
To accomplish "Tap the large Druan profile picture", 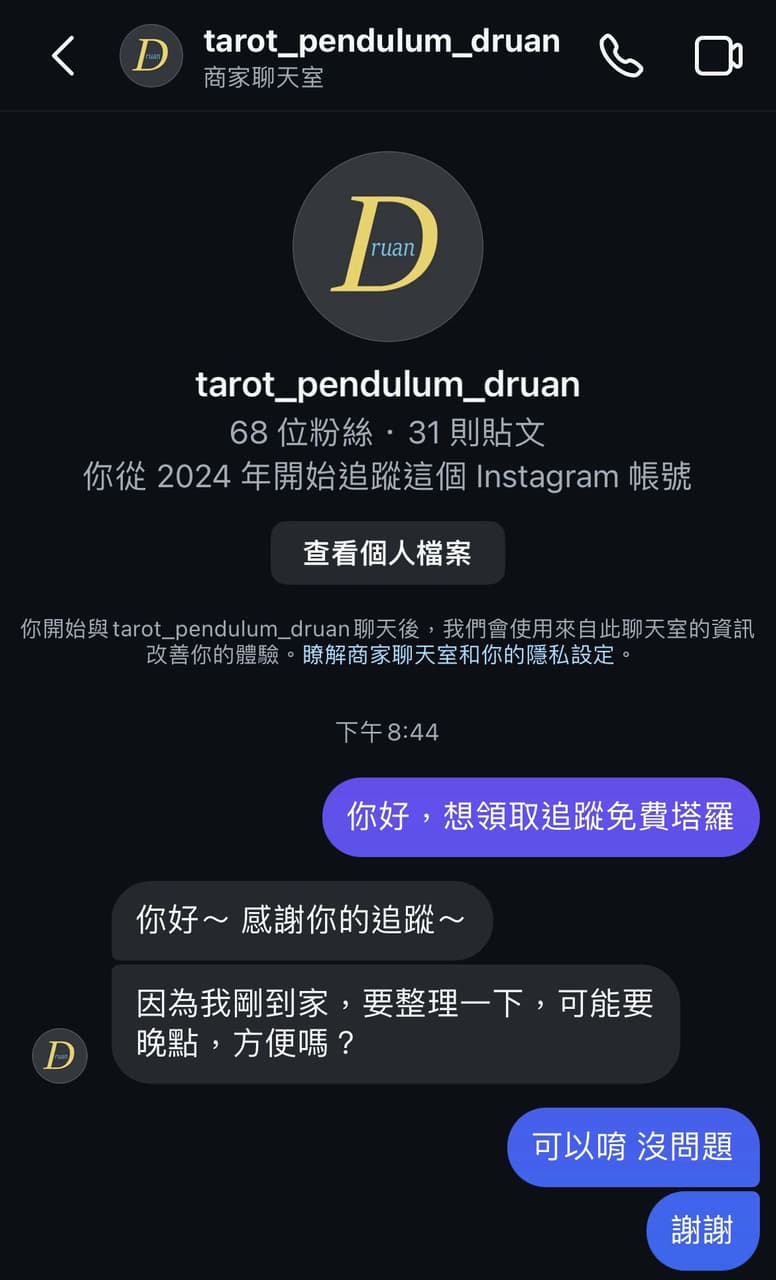I will pyautogui.click(x=388, y=246).
